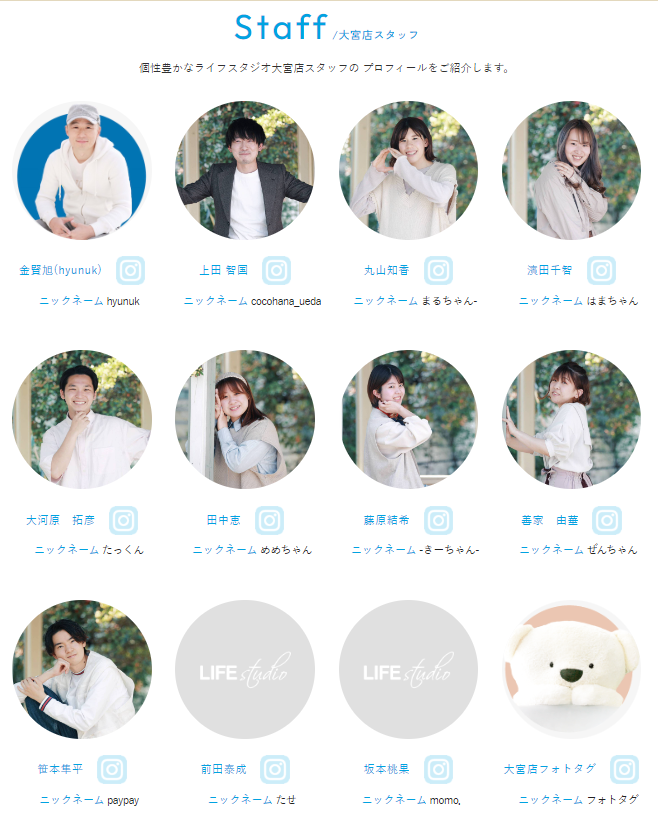Open 上田 智国's Instagram icon
Image resolution: width=658 pixels, height=819 pixels.
[276, 270]
